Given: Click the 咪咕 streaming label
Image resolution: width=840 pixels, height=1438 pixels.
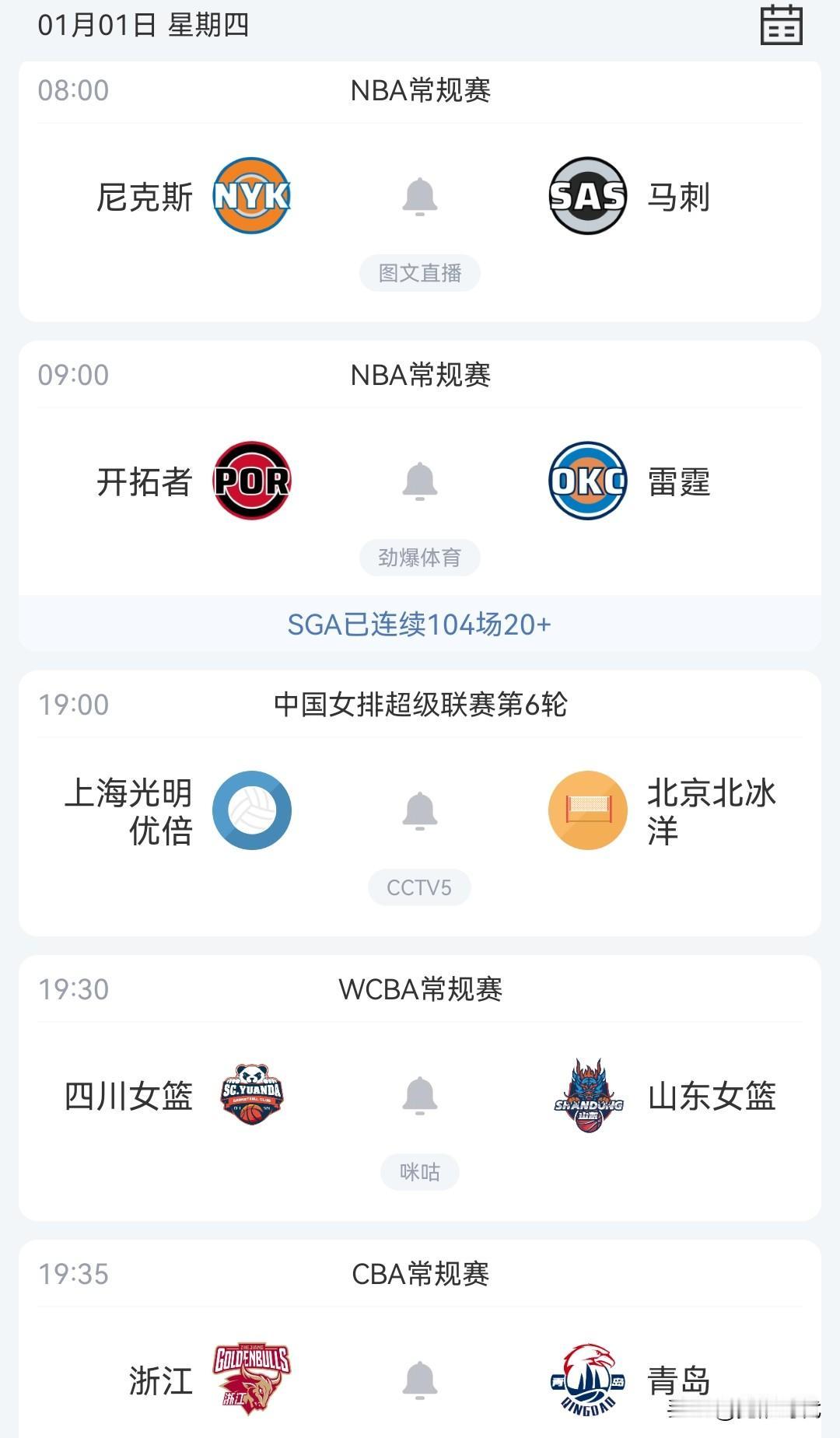Looking at the screenshot, I should [x=420, y=1172].
